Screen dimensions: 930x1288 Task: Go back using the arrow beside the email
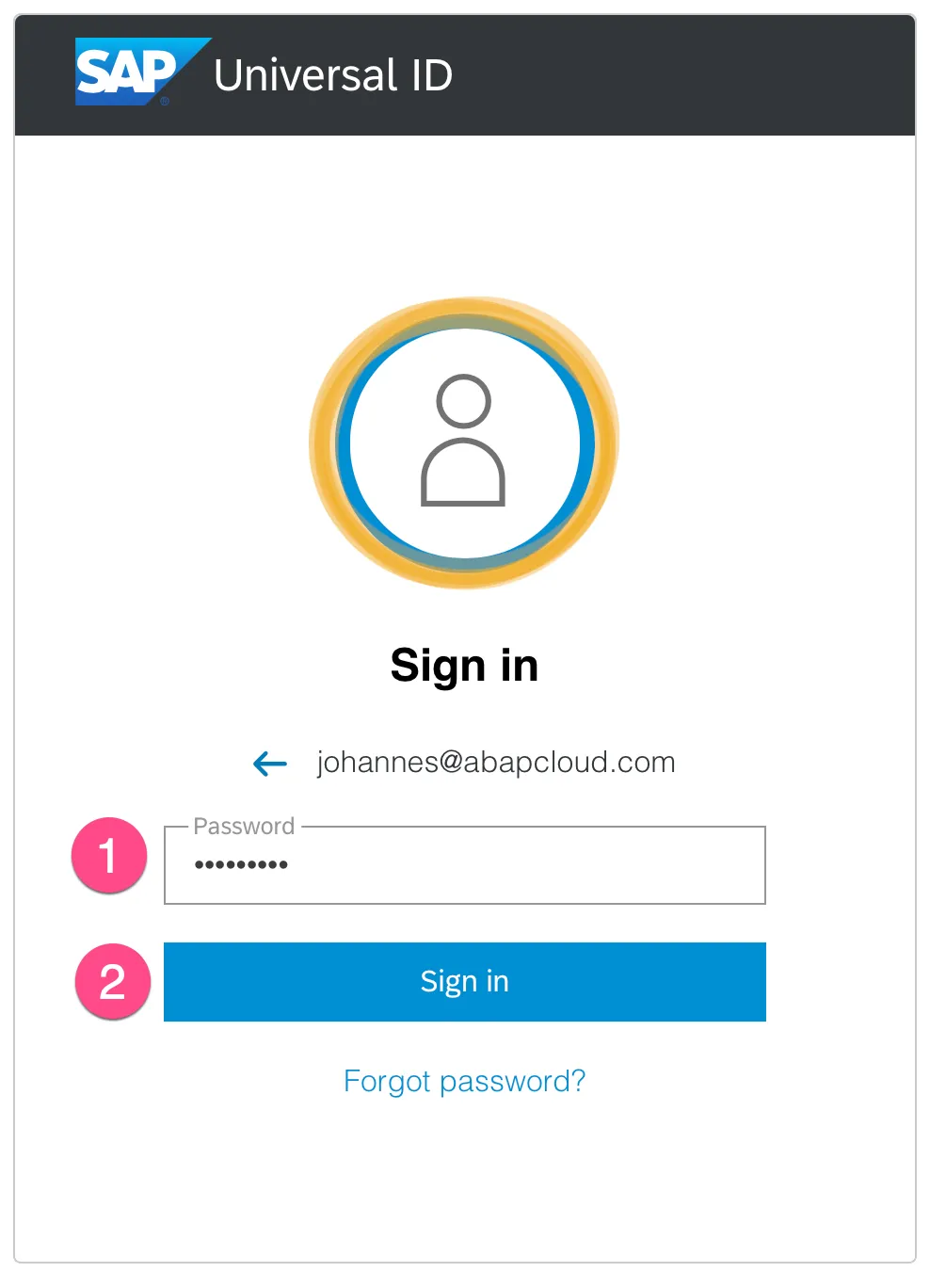pos(270,763)
